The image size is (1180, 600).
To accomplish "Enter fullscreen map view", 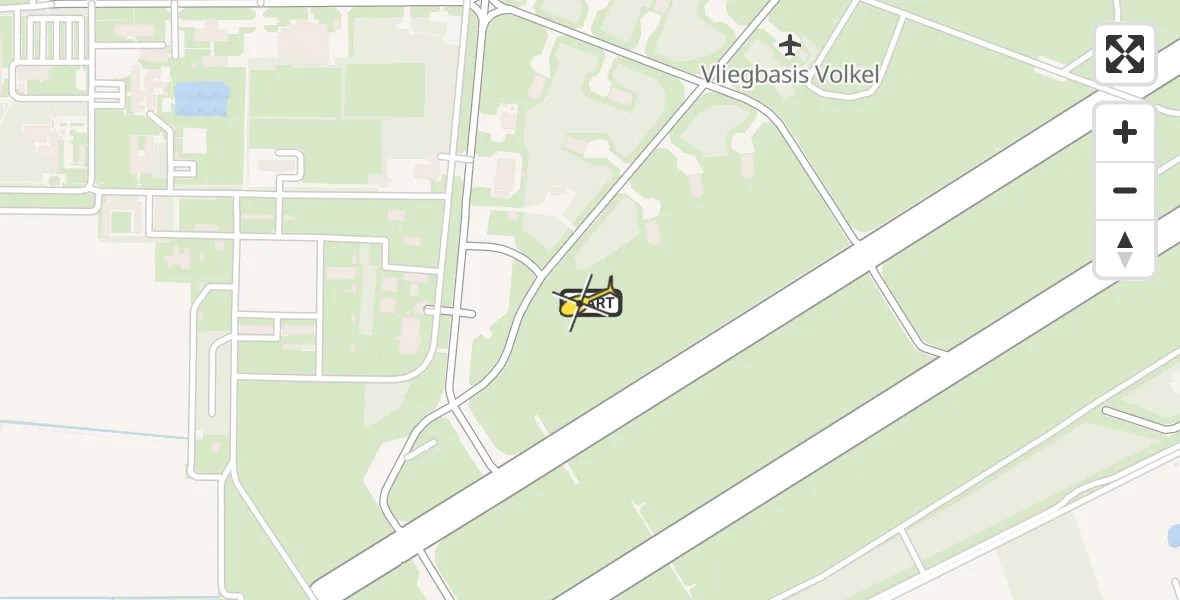I will coord(1125,54).
